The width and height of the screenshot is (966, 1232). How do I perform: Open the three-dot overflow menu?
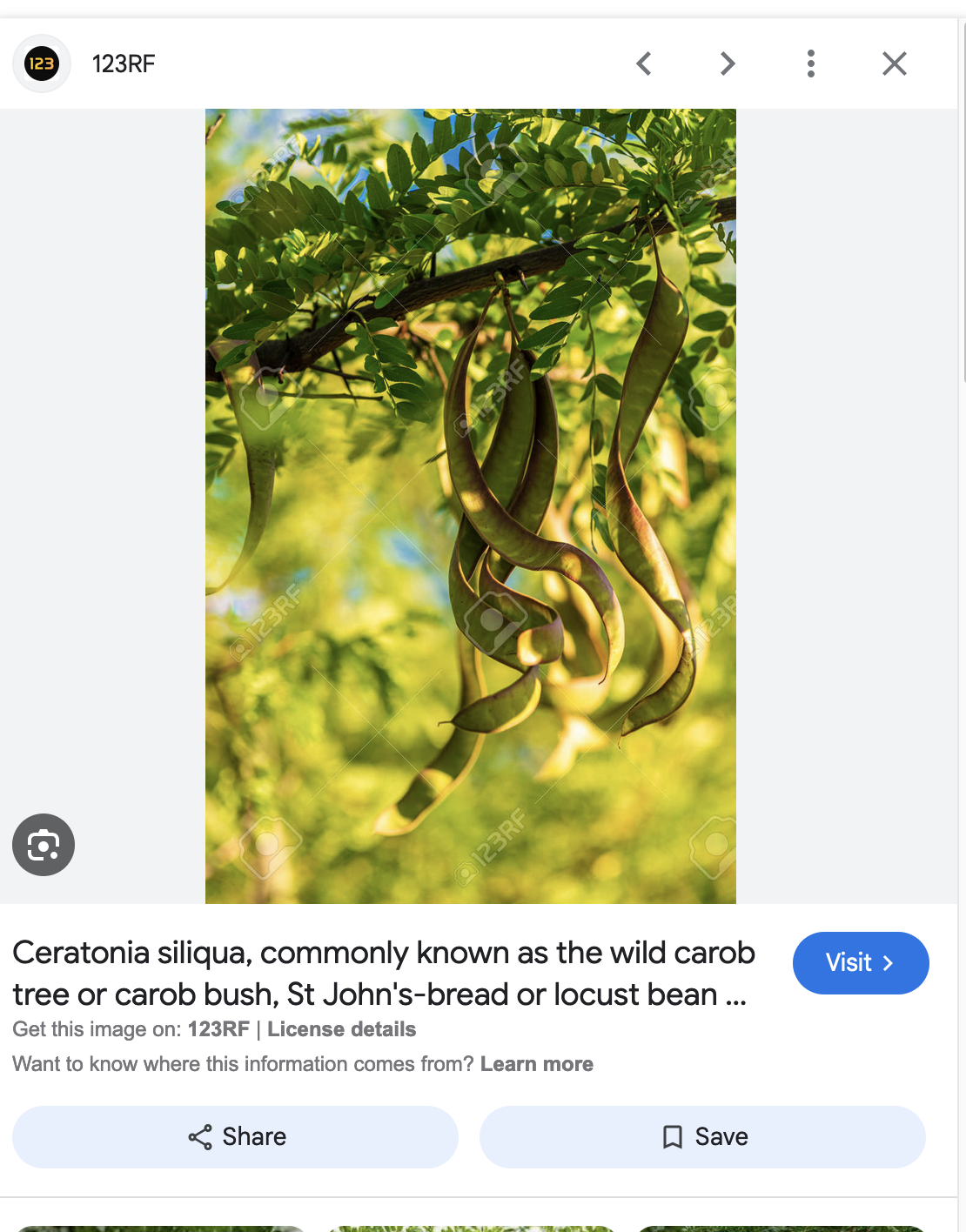tap(810, 64)
